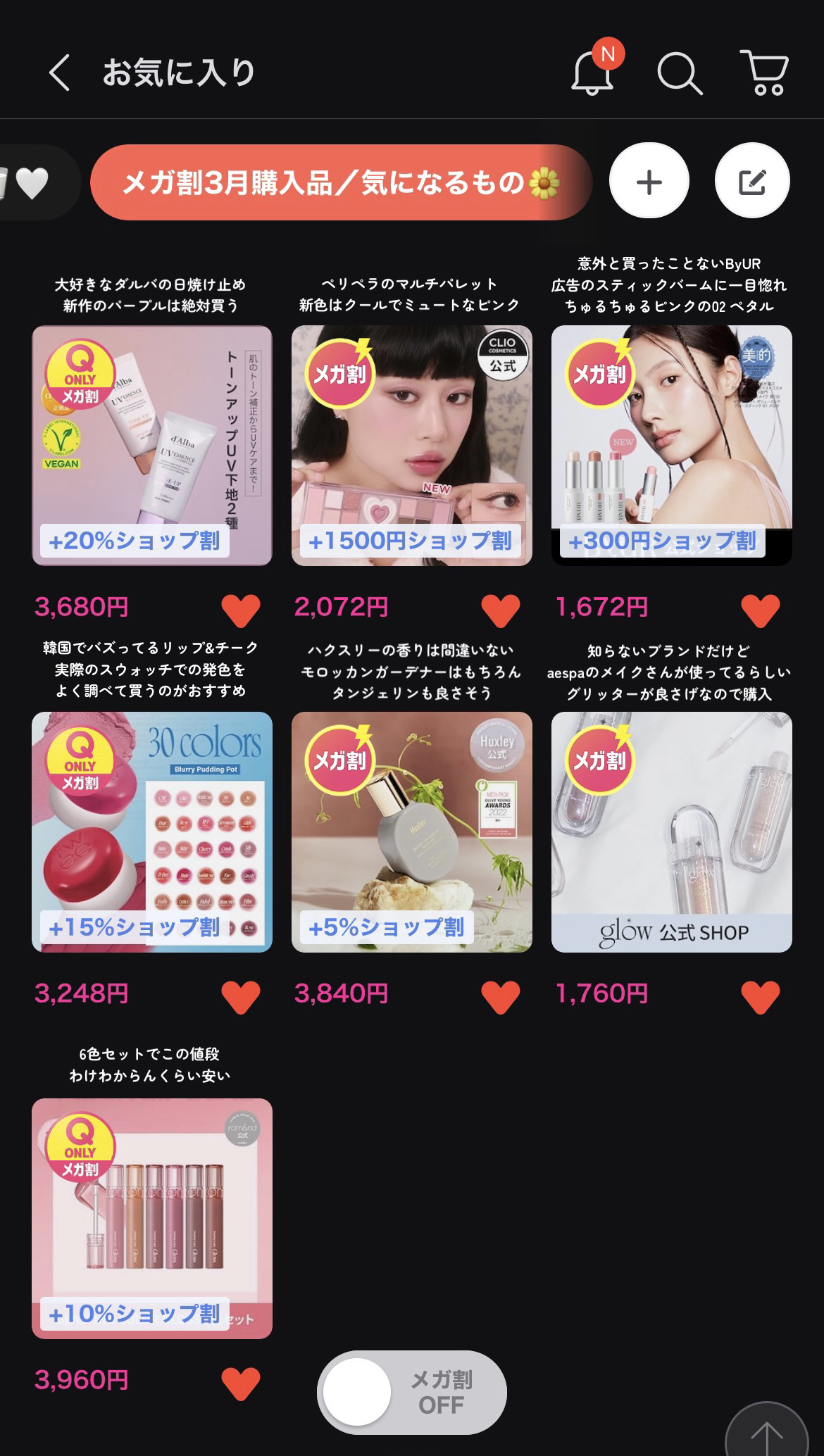
Task: Unfavorite the Huxley 3,840円 perfume item
Action: pyautogui.click(x=499, y=996)
